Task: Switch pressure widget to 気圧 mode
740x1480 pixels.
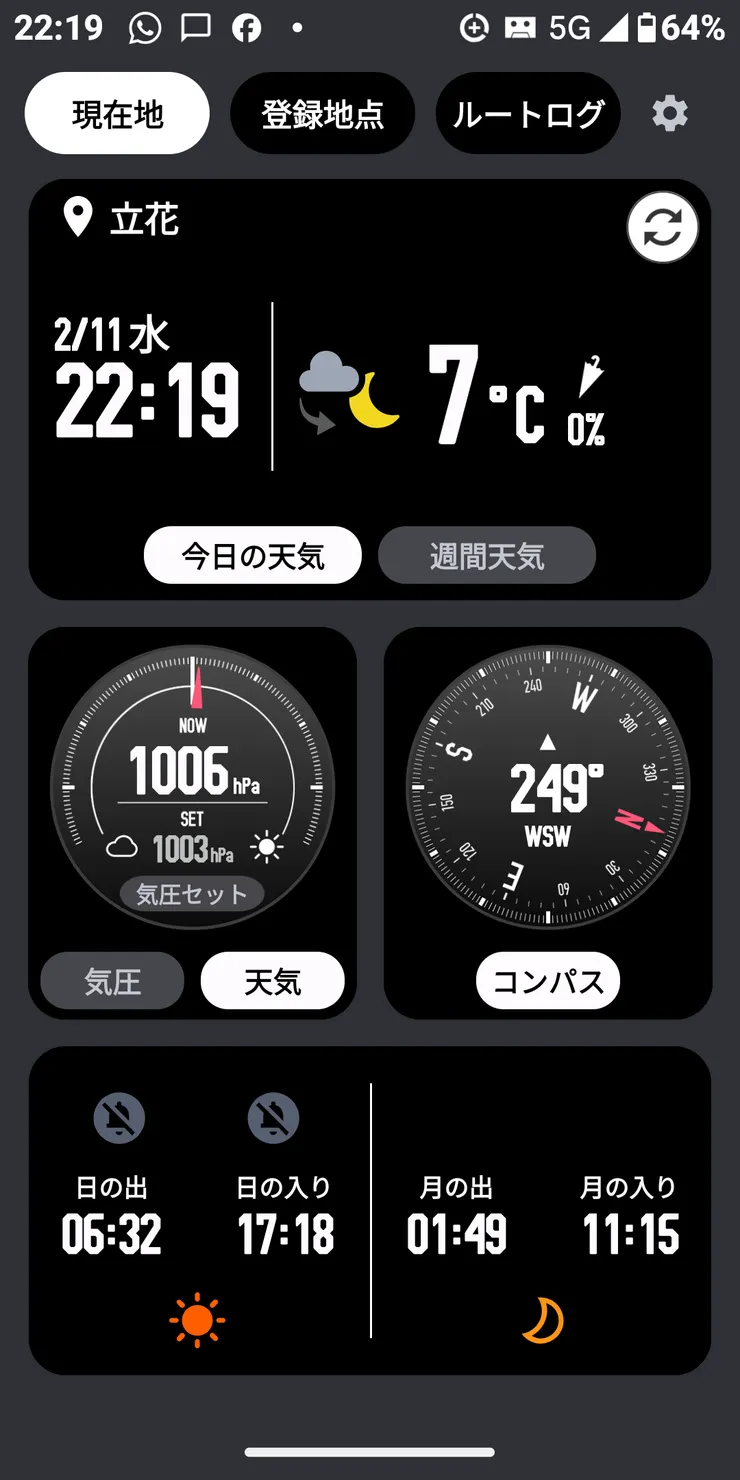Action: [111, 981]
